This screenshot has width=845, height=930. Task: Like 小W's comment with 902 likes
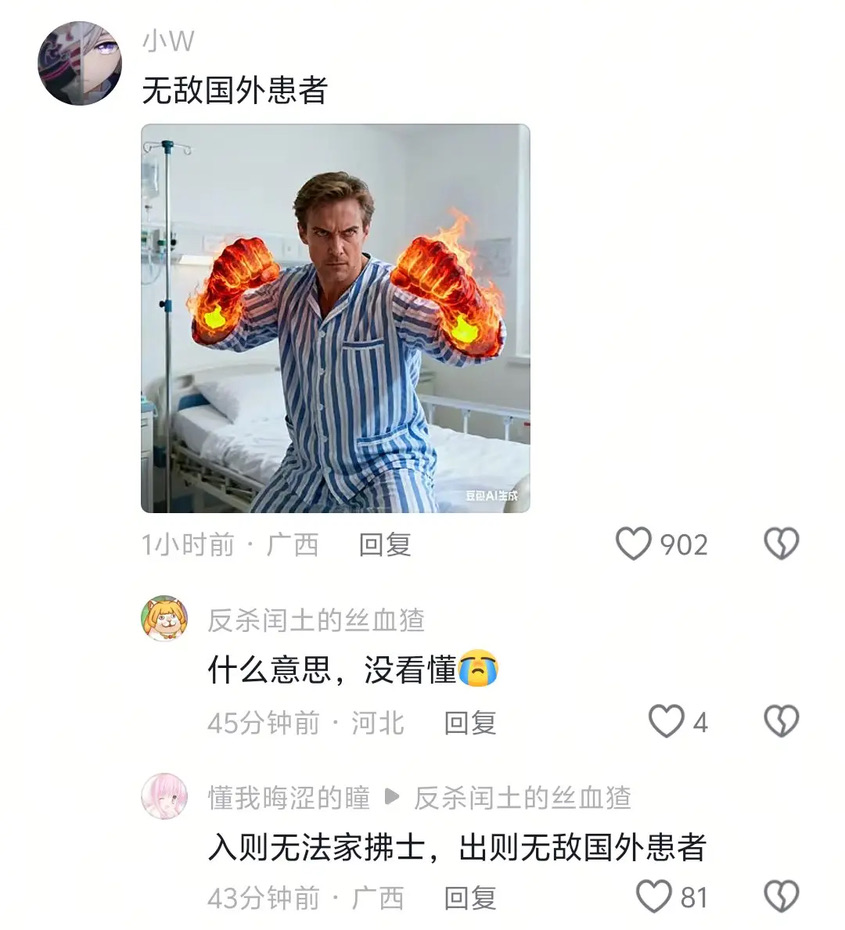point(633,544)
